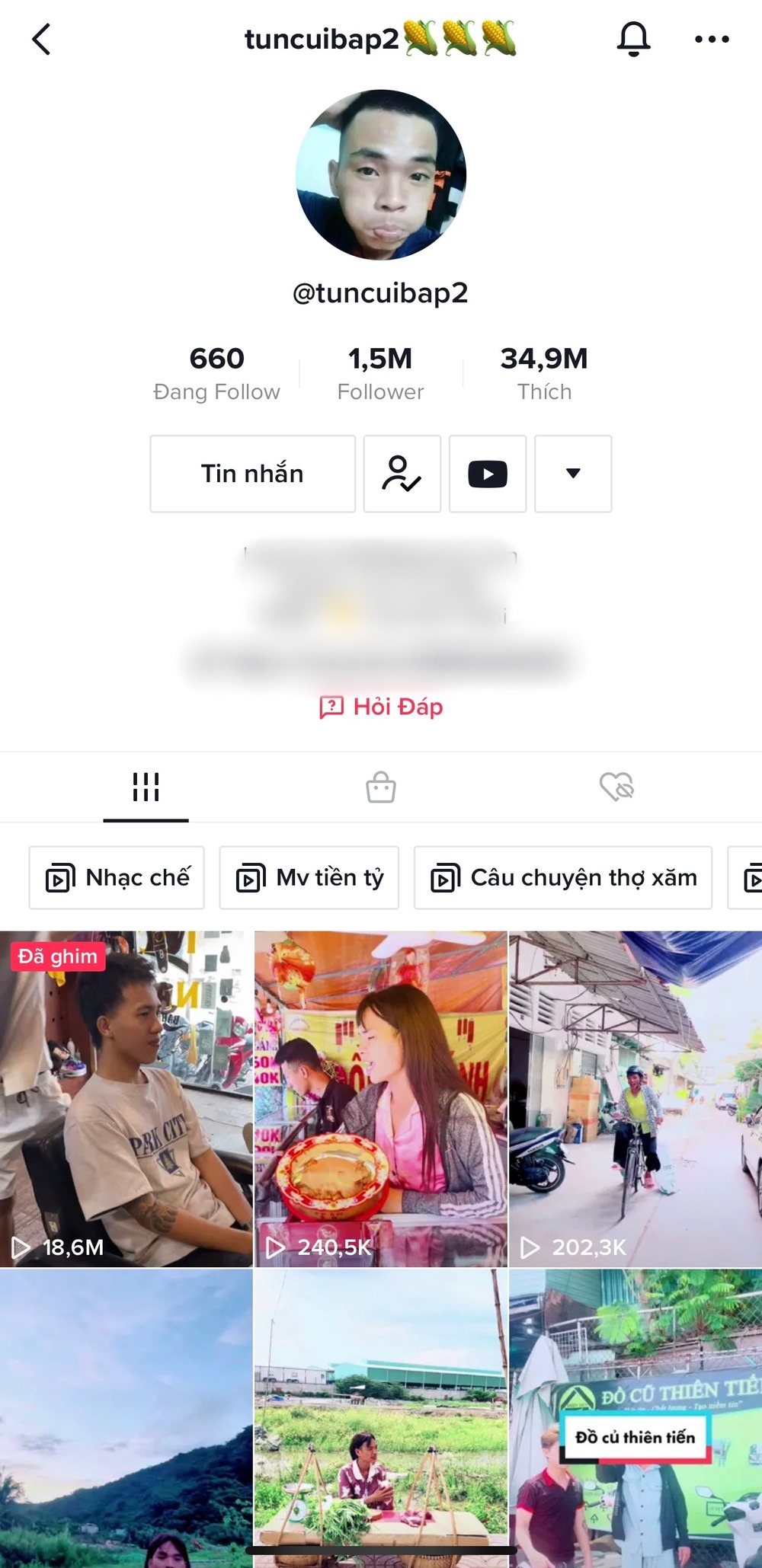This screenshot has height=1568, width=762.
Task: Open the Nhạc chế playlist
Action: [x=117, y=878]
